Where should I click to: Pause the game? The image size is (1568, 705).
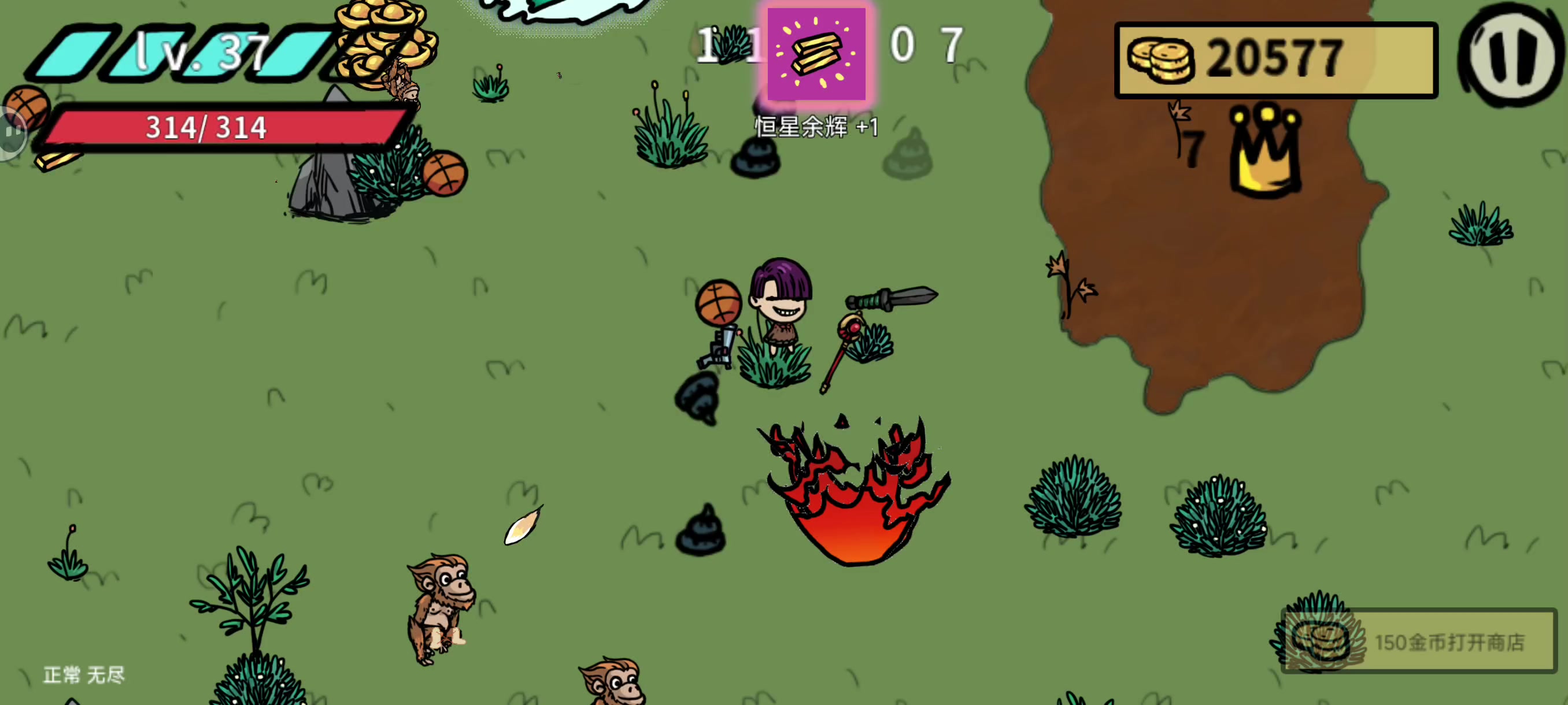coord(1511,55)
